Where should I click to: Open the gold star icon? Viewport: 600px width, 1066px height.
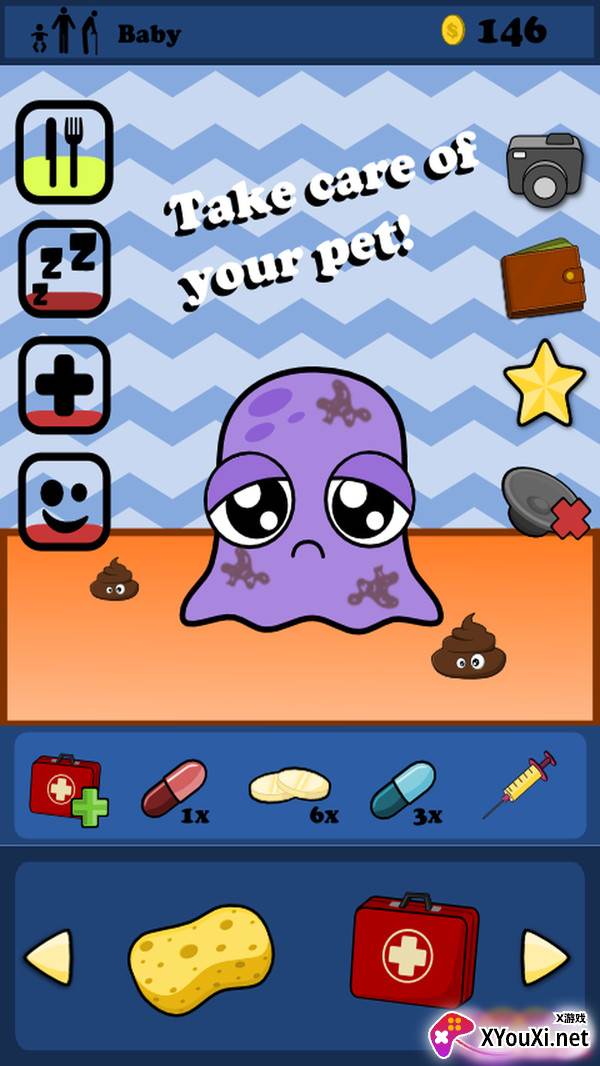tap(544, 383)
